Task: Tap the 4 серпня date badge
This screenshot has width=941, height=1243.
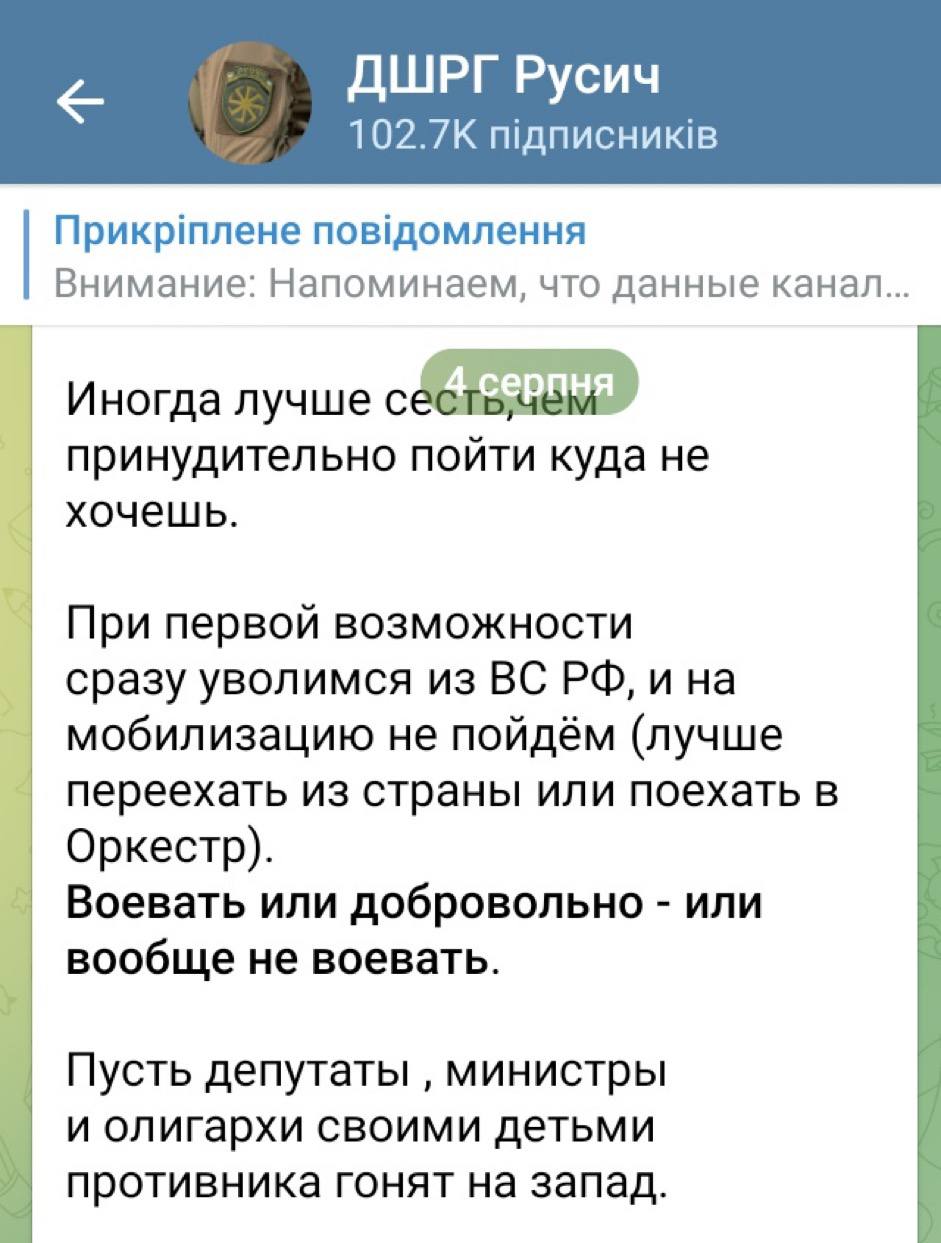Action: coord(529,381)
